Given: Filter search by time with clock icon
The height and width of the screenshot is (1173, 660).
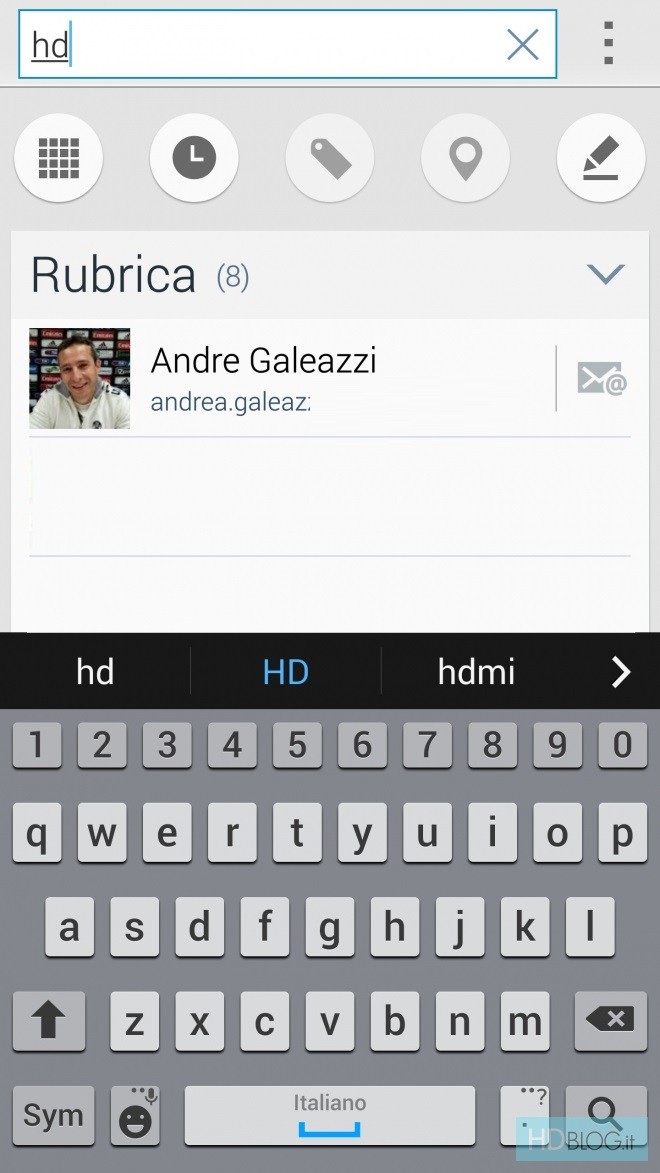Looking at the screenshot, I should (194, 158).
